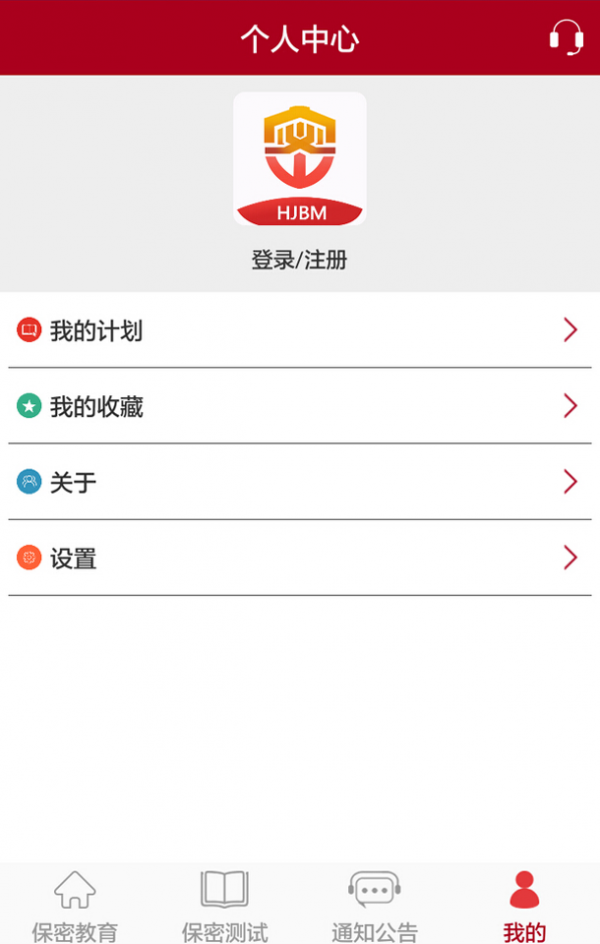Open 设置 settings

pos(299,558)
